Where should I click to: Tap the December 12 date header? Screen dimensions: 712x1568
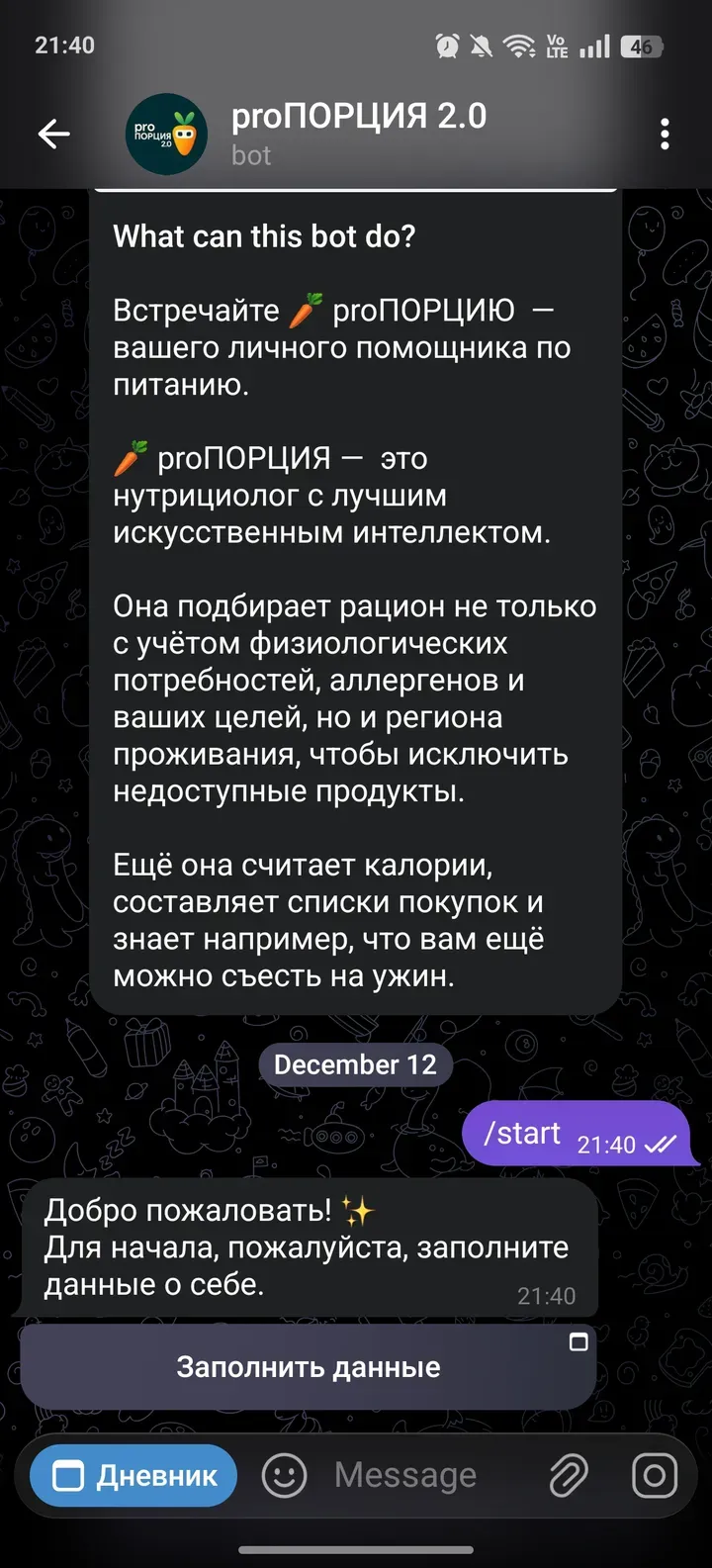(x=355, y=1064)
